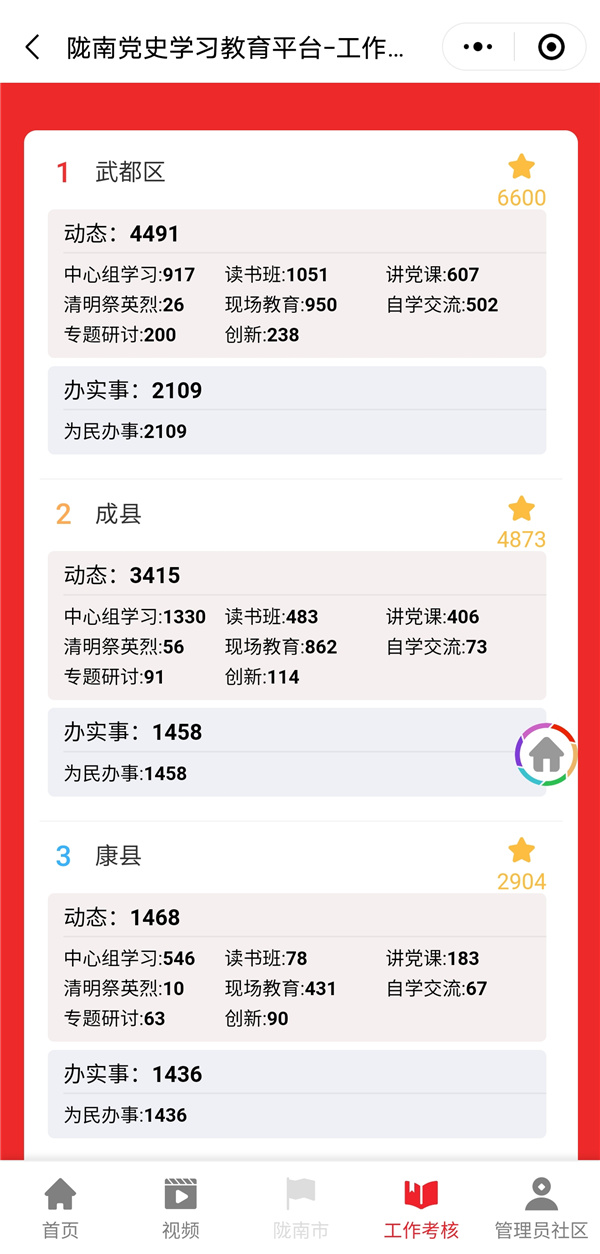Open the 陇南市 tab
This screenshot has width=600, height=1254.
tap(300, 1207)
